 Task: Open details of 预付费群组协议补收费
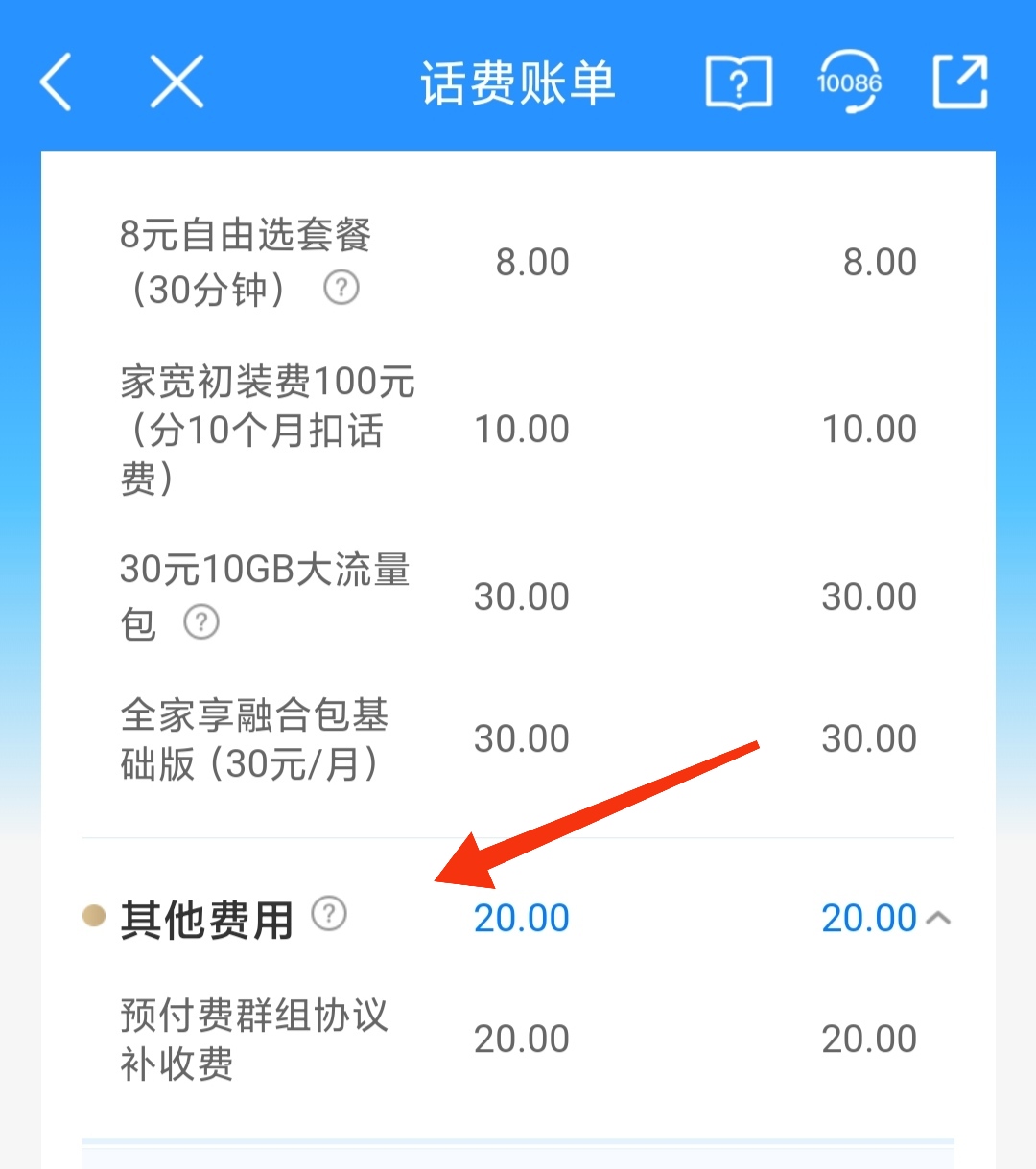tap(253, 1039)
